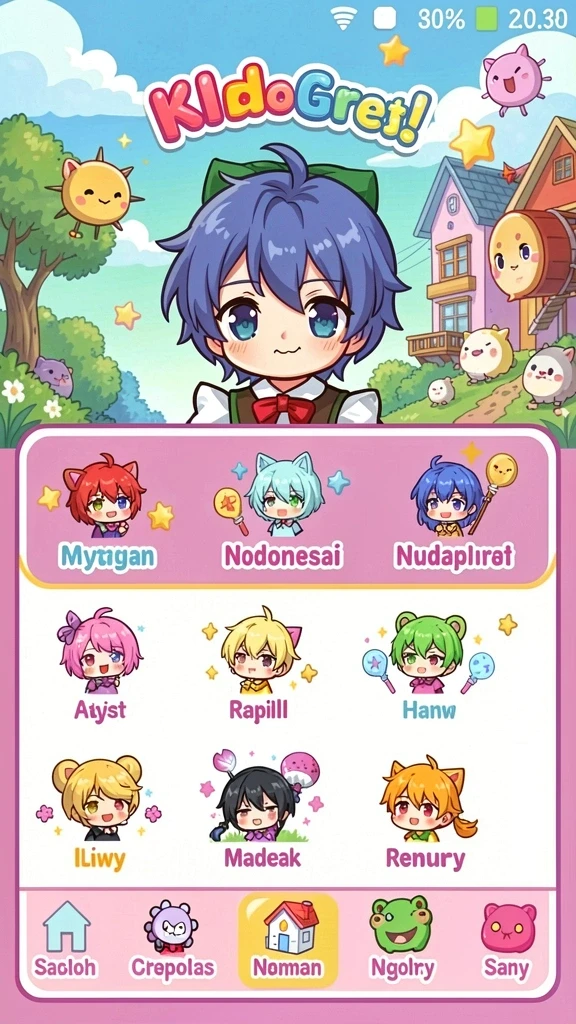
Task: Choose the Nodonesai cat-eared character
Action: (282, 515)
